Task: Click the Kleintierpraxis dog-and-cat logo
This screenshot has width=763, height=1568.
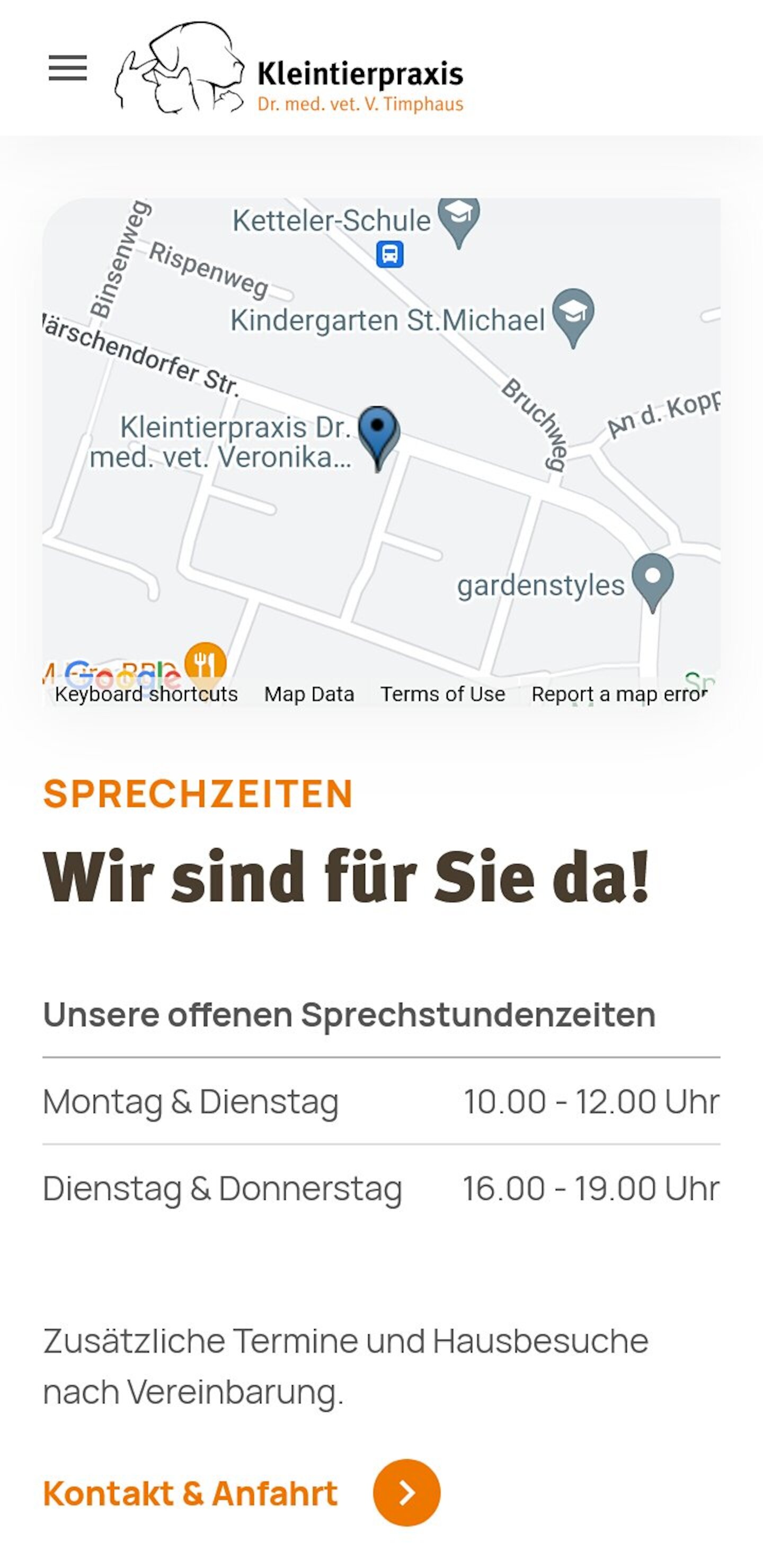Action: click(x=180, y=70)
